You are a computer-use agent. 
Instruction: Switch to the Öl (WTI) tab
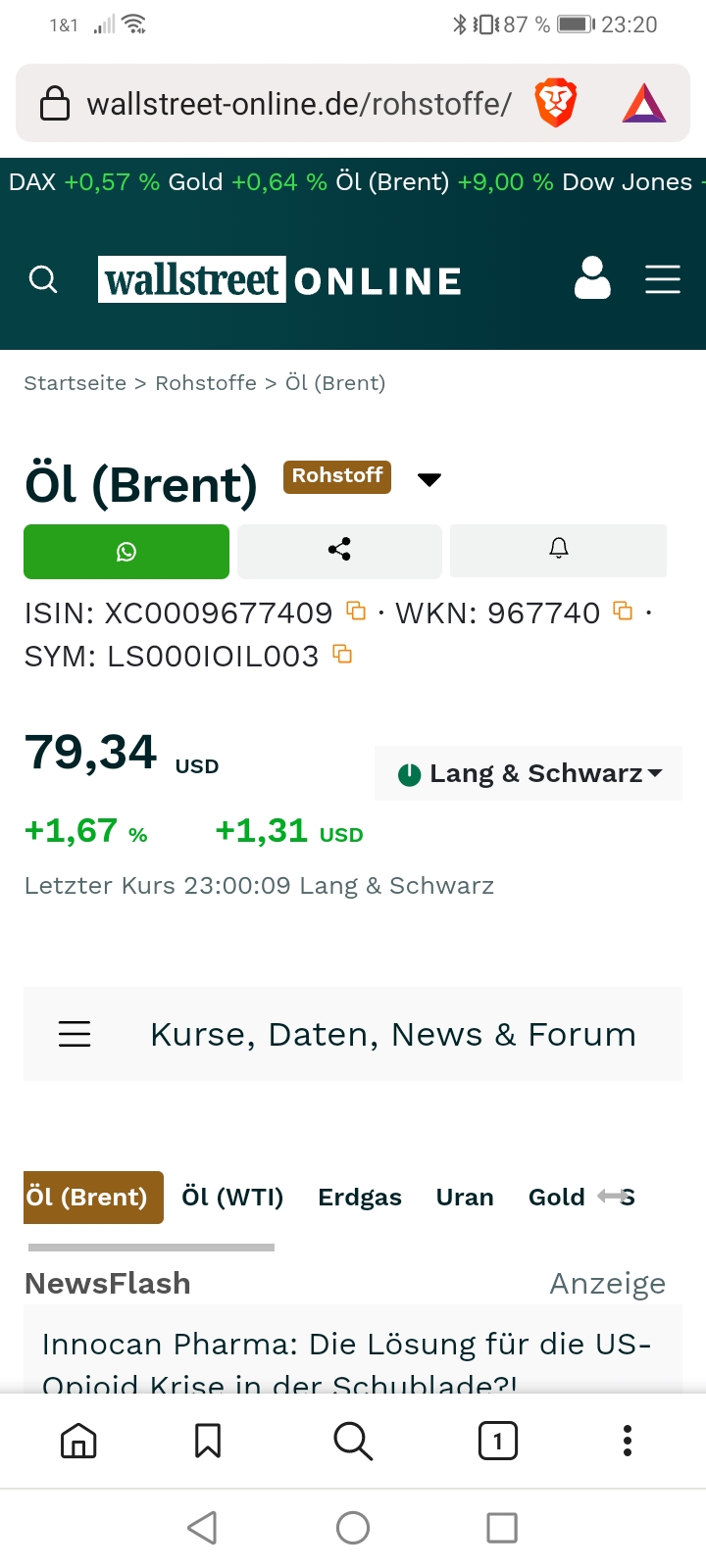(x=232, y=1198)
